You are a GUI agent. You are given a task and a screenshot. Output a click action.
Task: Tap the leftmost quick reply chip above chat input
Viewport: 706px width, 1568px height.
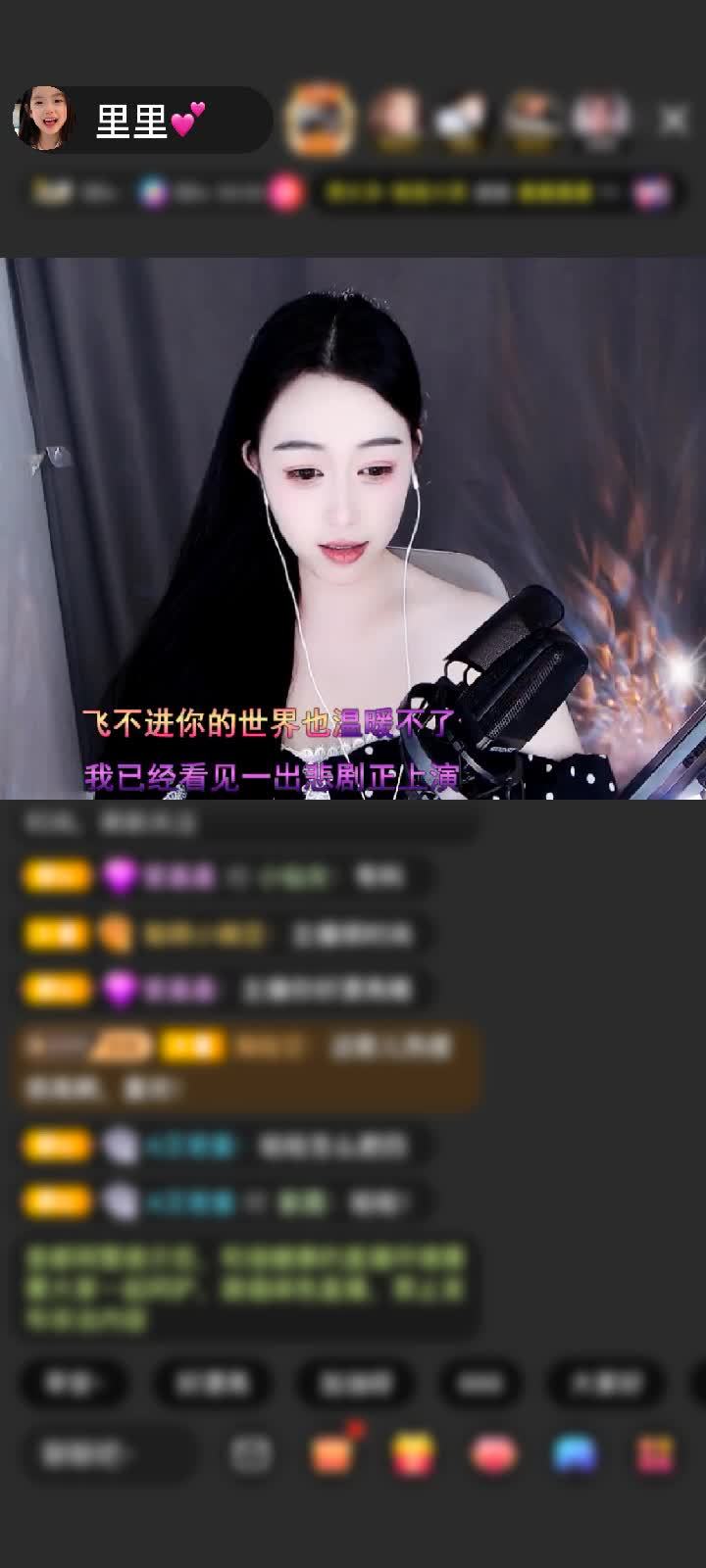tap(76, 1384)
